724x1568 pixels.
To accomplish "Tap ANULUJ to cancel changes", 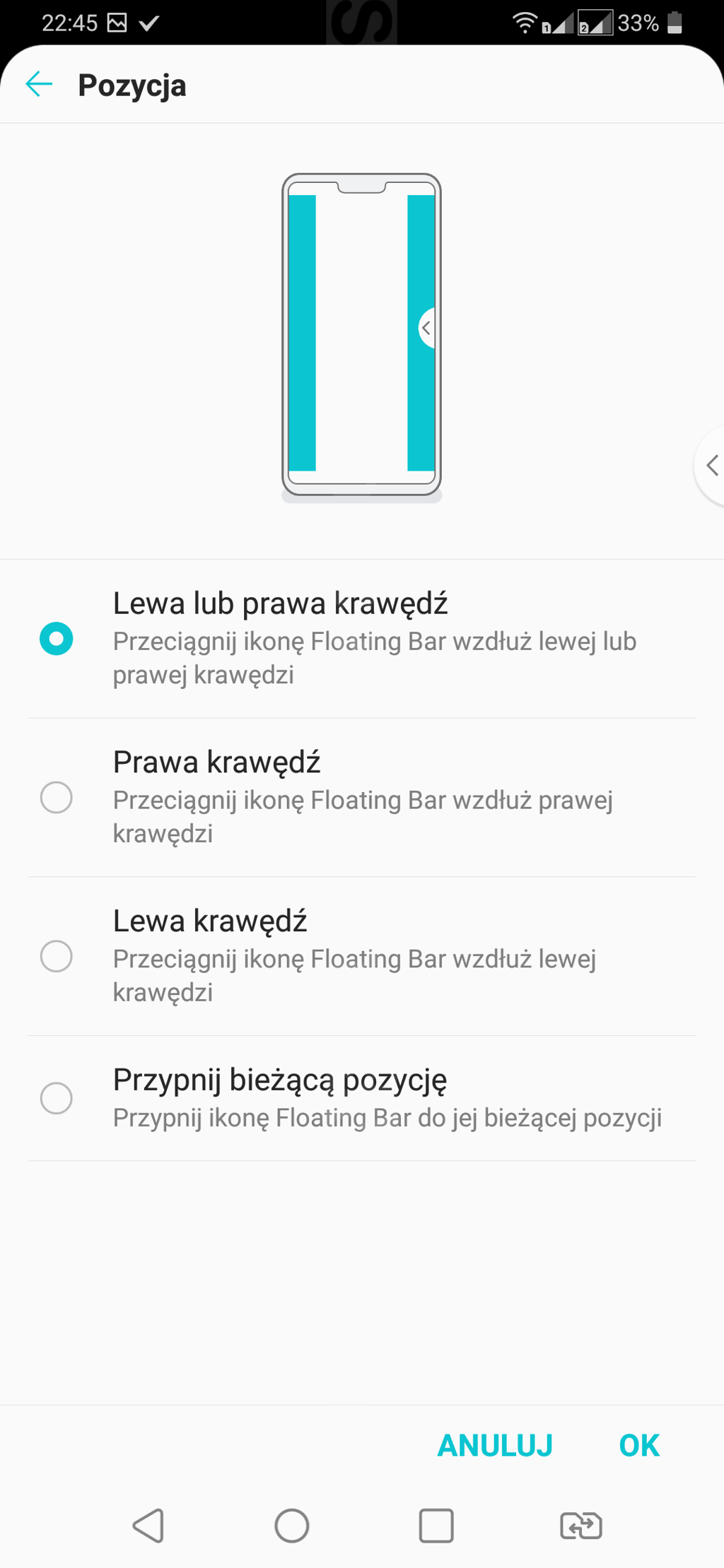I will tap(495, 1445).
